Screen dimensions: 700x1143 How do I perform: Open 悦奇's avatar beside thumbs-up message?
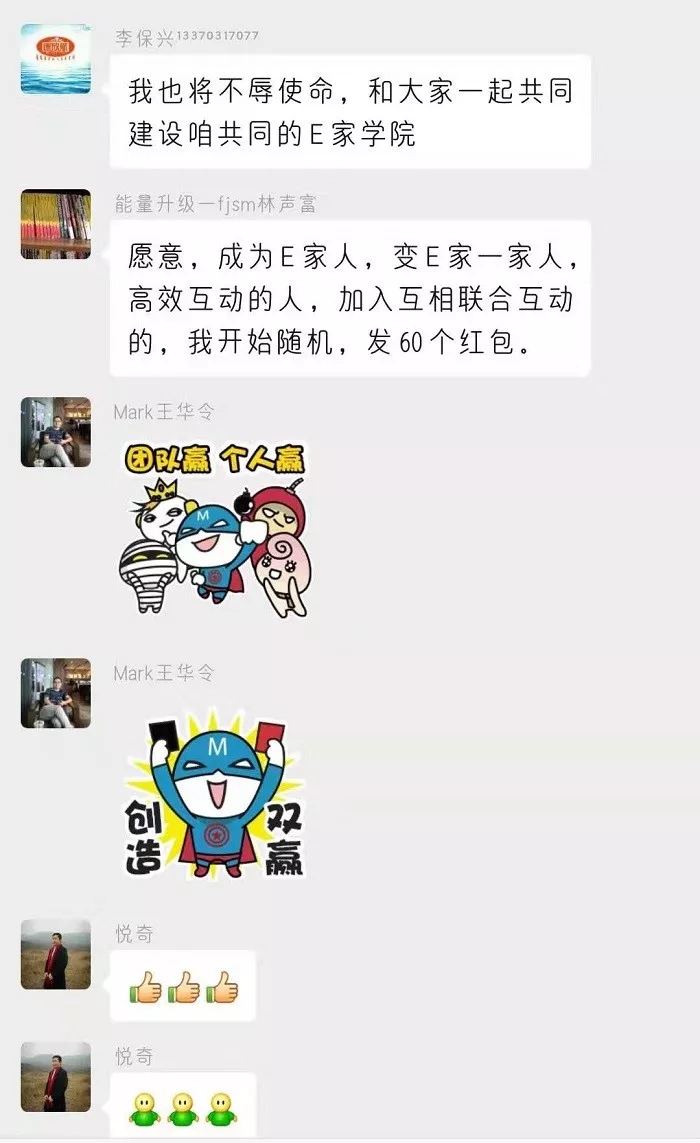click(x=56, y=954)
